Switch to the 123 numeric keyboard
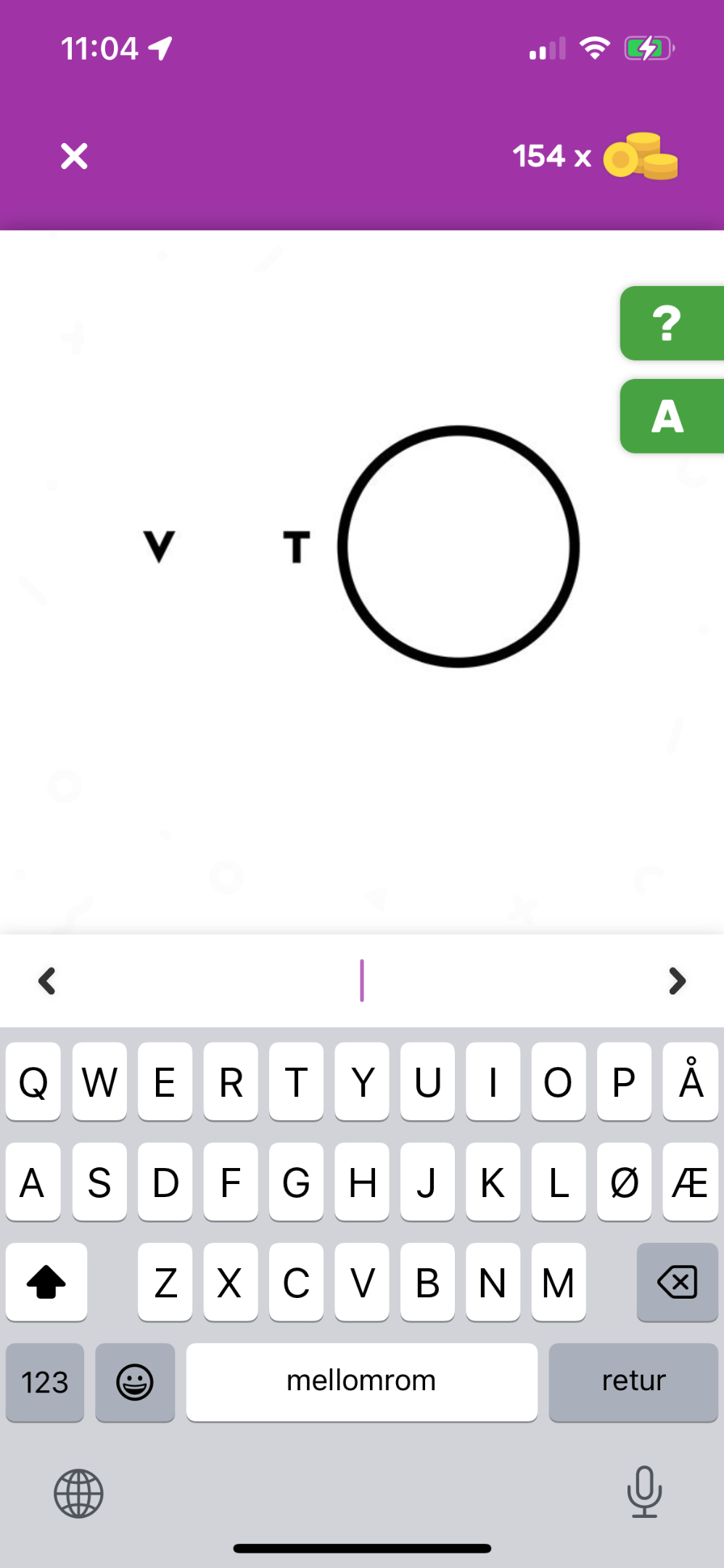Image resolution: width=724 pixels, height=1568 pixels. [x=45, y=1381]
